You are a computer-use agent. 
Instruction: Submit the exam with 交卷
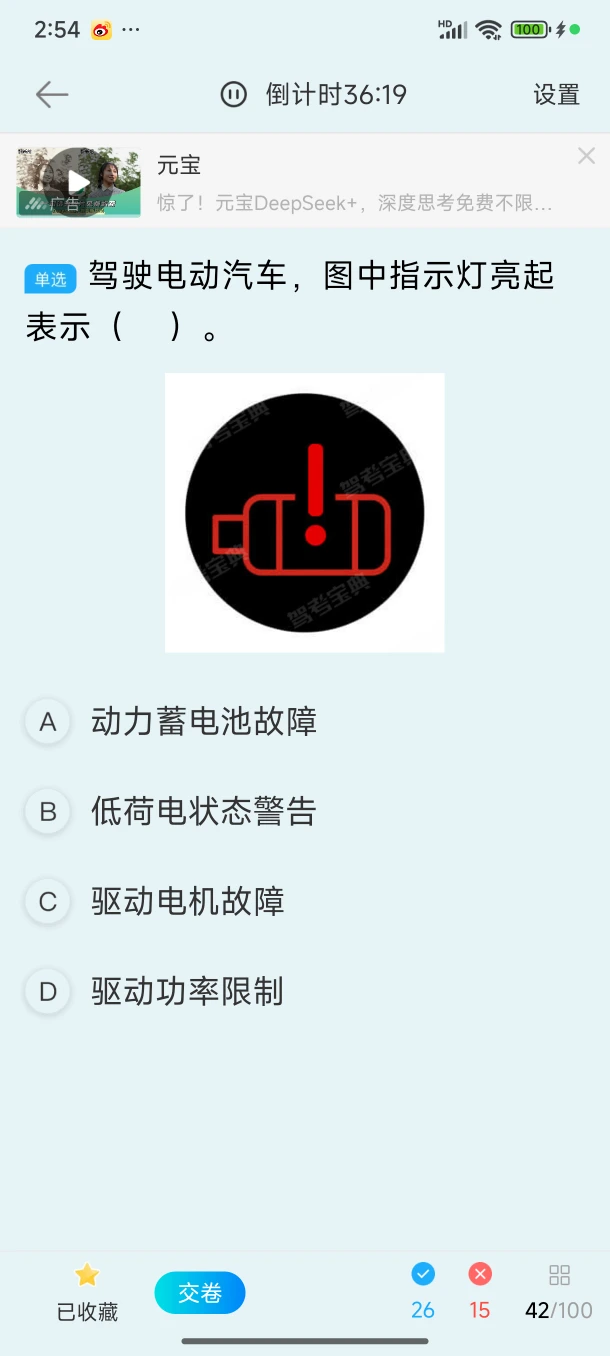[x=200, y=1293]
